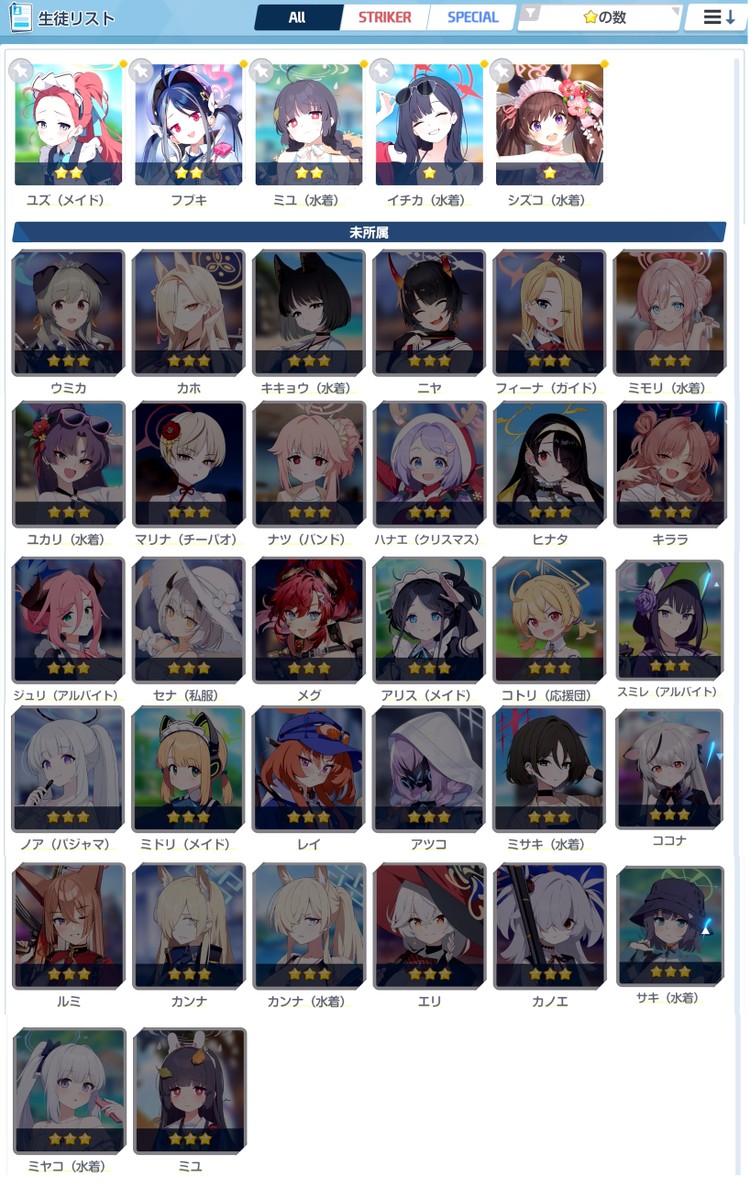Open student card ミモリ(水着)
This screenshot has height=1187, width=750.
(x=669, y=313)
